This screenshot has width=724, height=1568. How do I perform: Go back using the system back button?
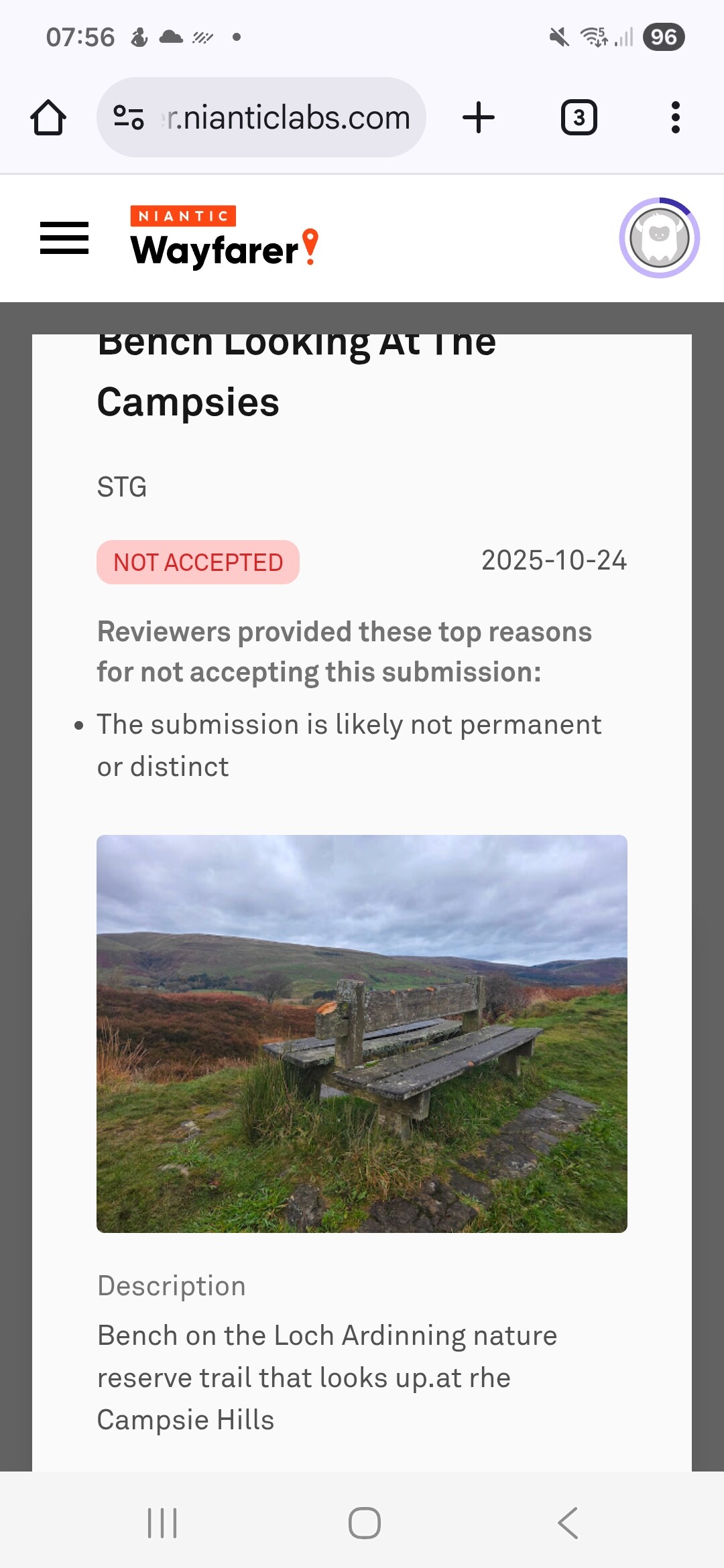tap(568, 1523)
